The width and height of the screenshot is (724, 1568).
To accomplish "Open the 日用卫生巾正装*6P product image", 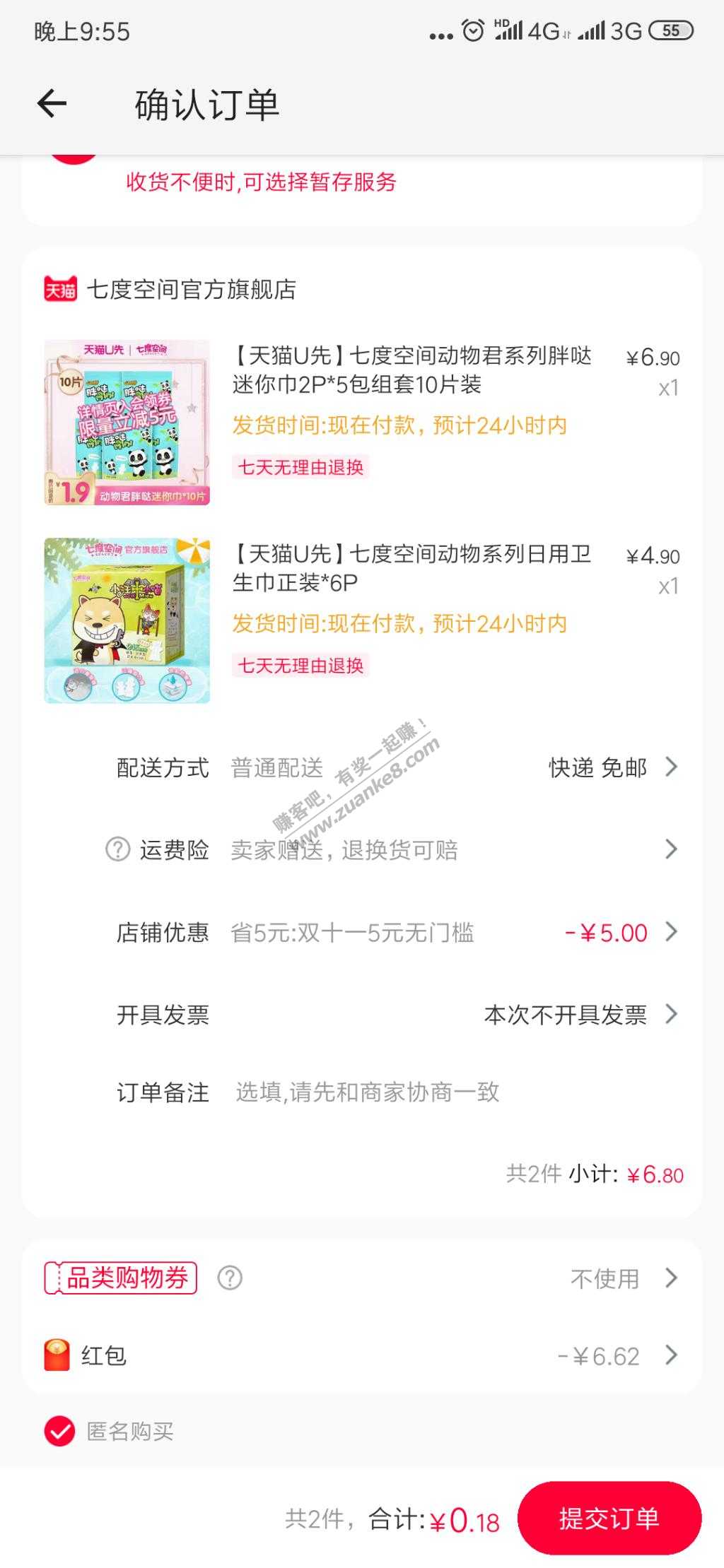I will 127,620.
